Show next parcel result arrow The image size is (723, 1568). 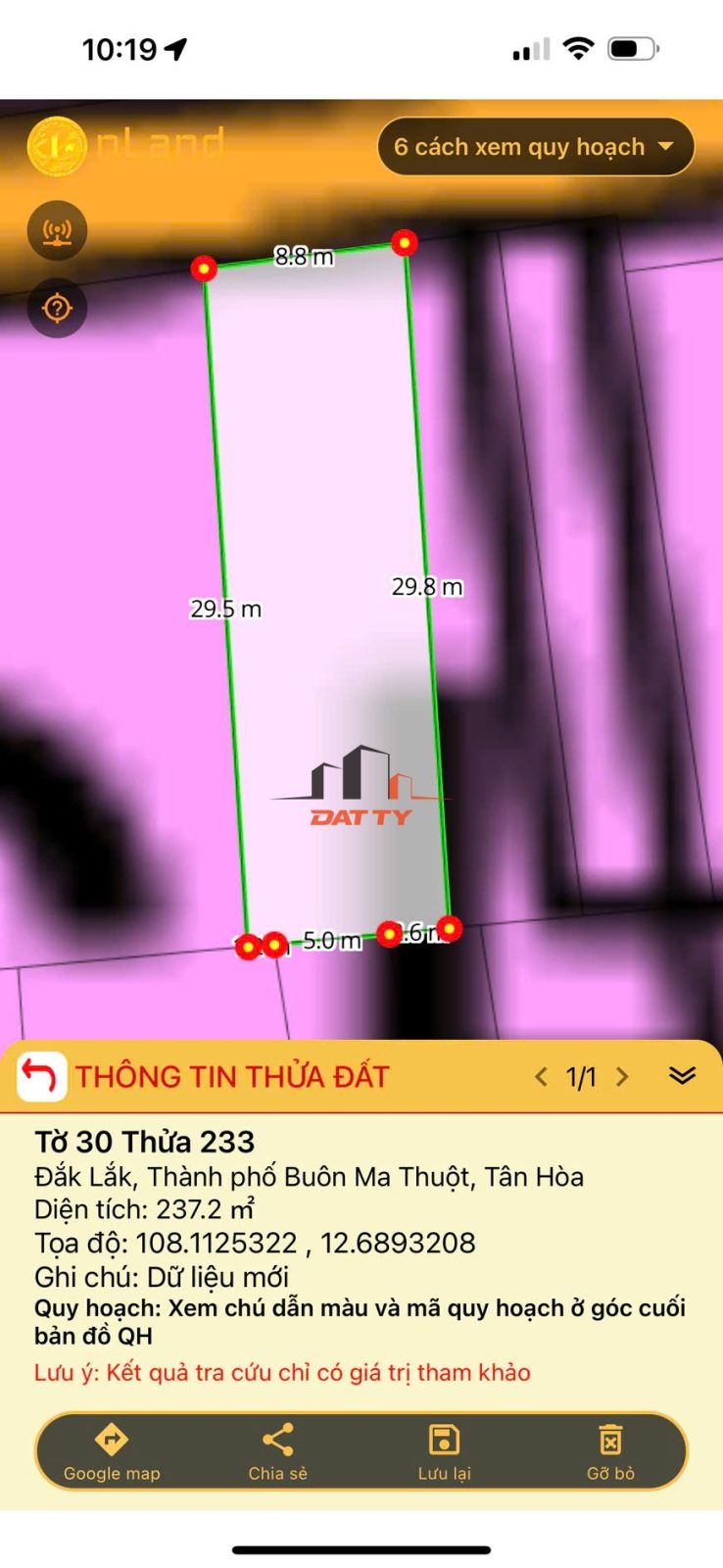point(622,1077)
